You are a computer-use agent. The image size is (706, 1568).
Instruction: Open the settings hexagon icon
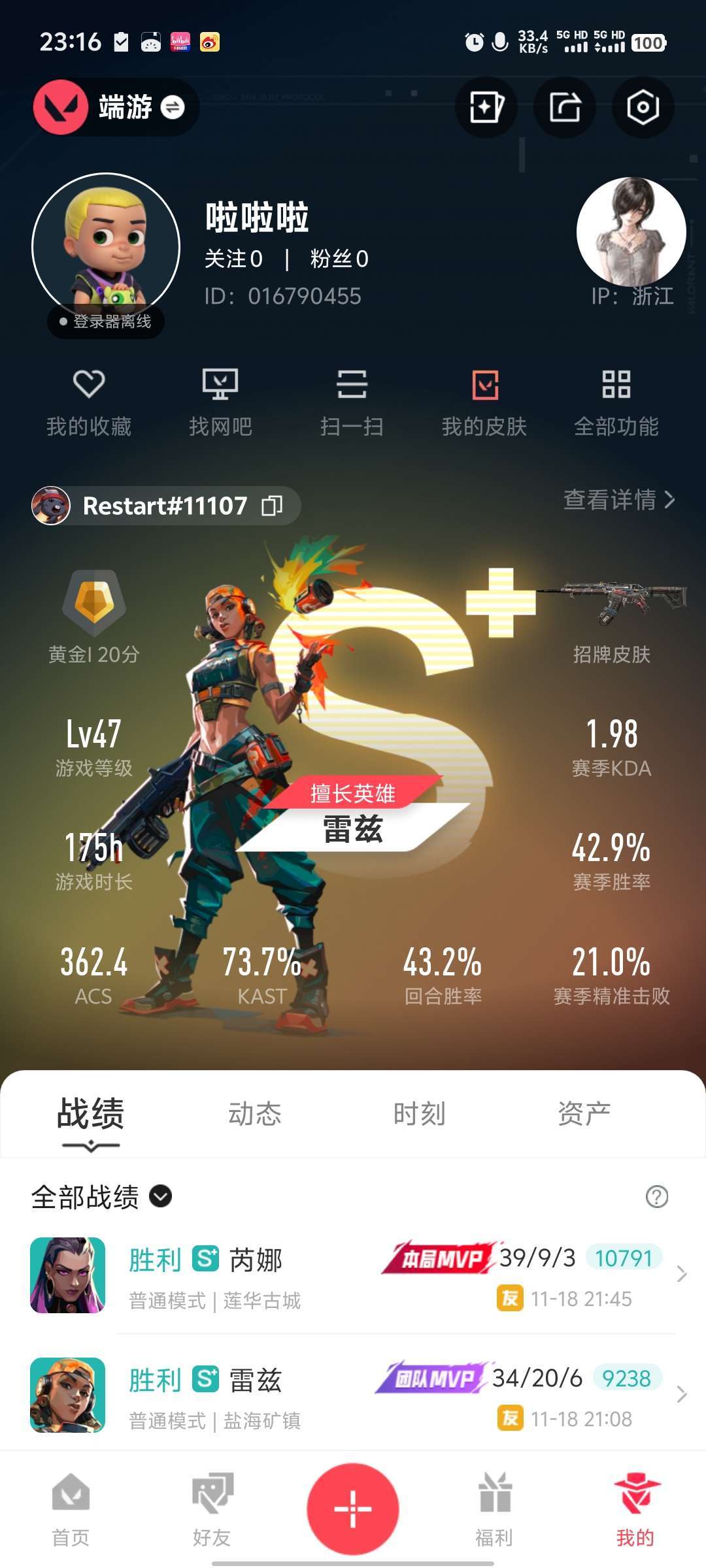click(643, 107)
